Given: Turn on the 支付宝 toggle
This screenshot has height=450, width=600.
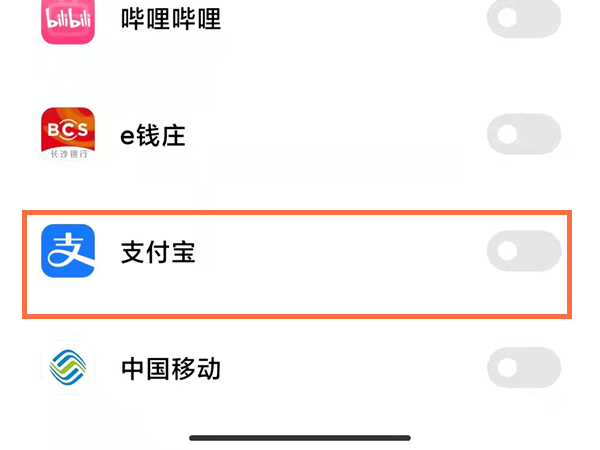Looking at the screenshot, I should (x=524, y=251).
